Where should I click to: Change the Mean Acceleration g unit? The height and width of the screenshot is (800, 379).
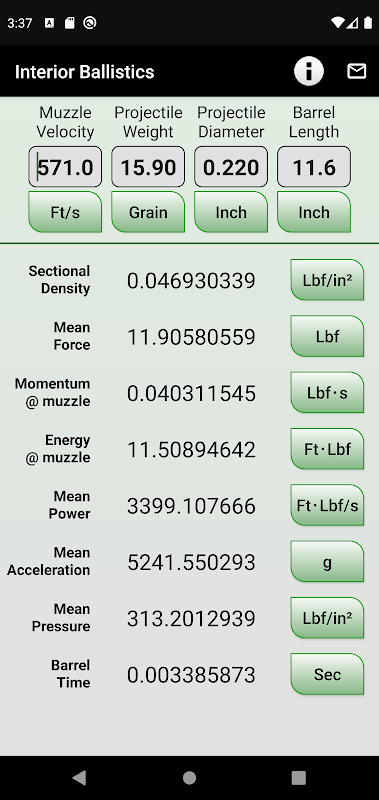327,562
